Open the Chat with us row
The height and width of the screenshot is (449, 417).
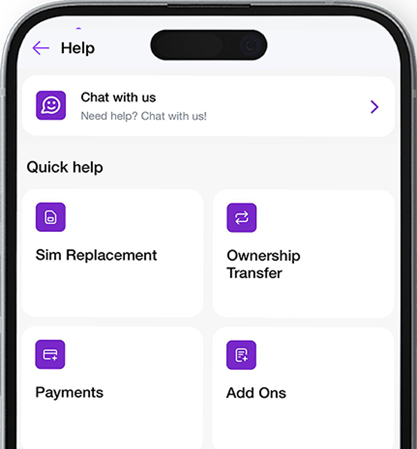click(208, 106)
